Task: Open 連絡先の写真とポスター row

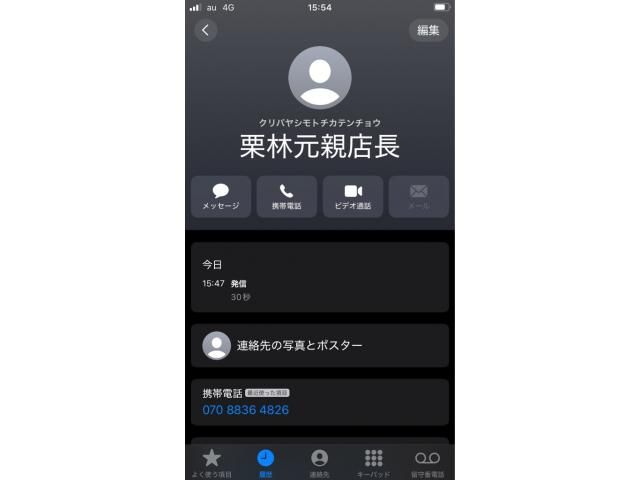Action: point(320,345)
